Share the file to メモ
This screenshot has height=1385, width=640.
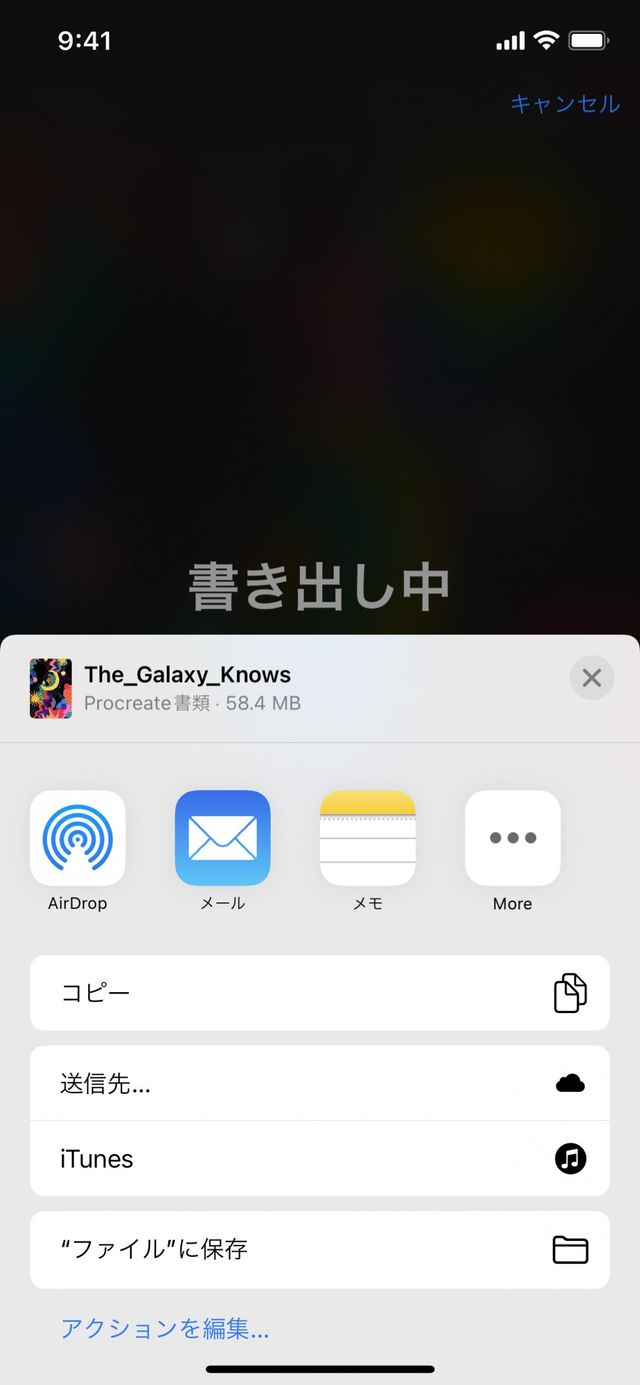click(367, 838)
